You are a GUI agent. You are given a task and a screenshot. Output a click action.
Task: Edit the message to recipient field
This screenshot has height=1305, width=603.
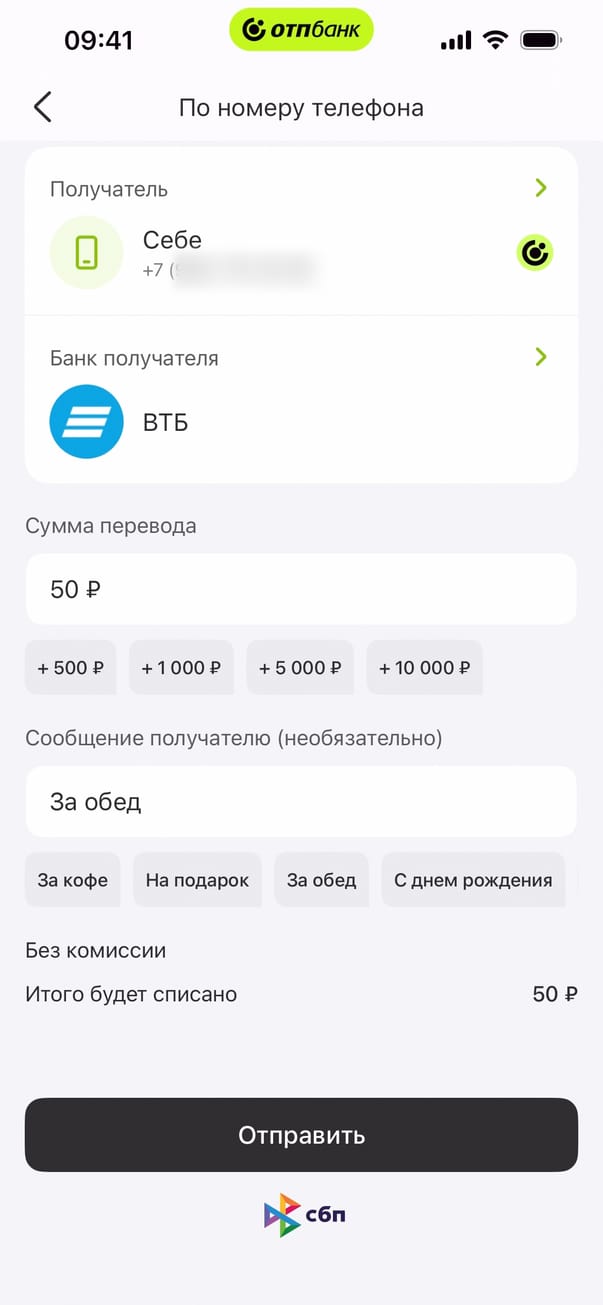point(300,801)
